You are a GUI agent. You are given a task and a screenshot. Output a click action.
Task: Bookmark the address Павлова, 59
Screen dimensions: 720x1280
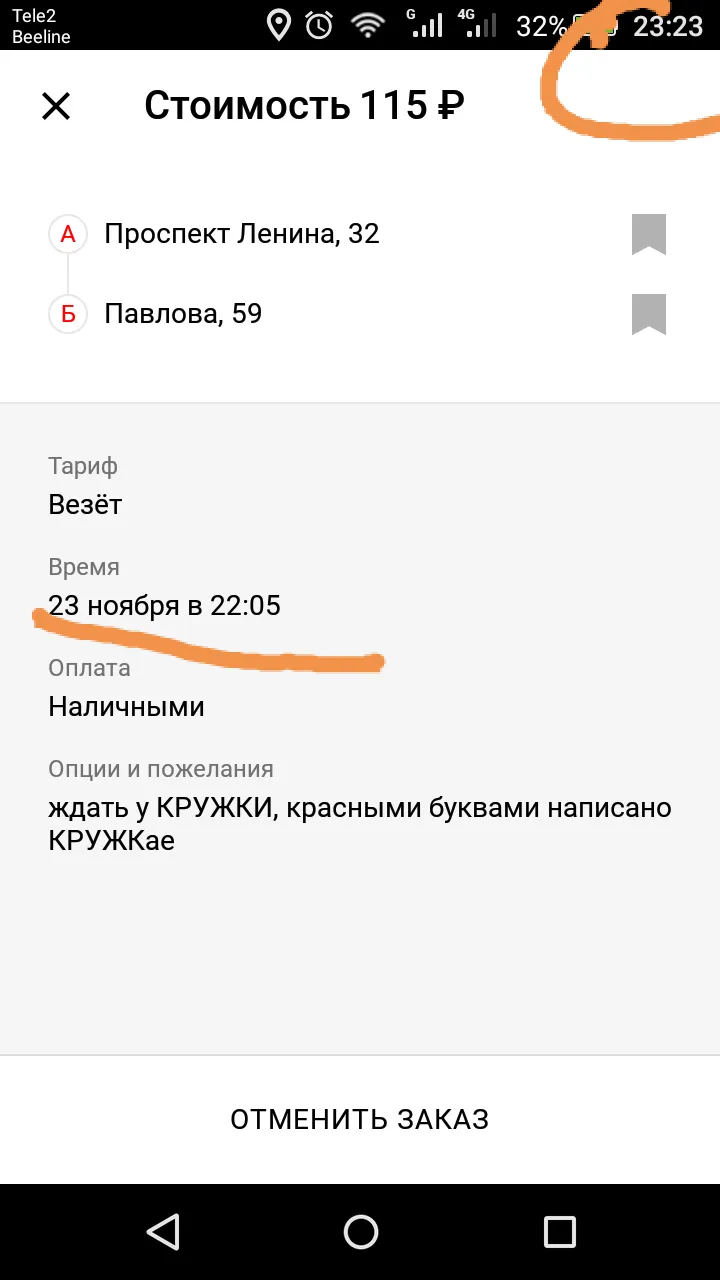[x=649, y=314]
